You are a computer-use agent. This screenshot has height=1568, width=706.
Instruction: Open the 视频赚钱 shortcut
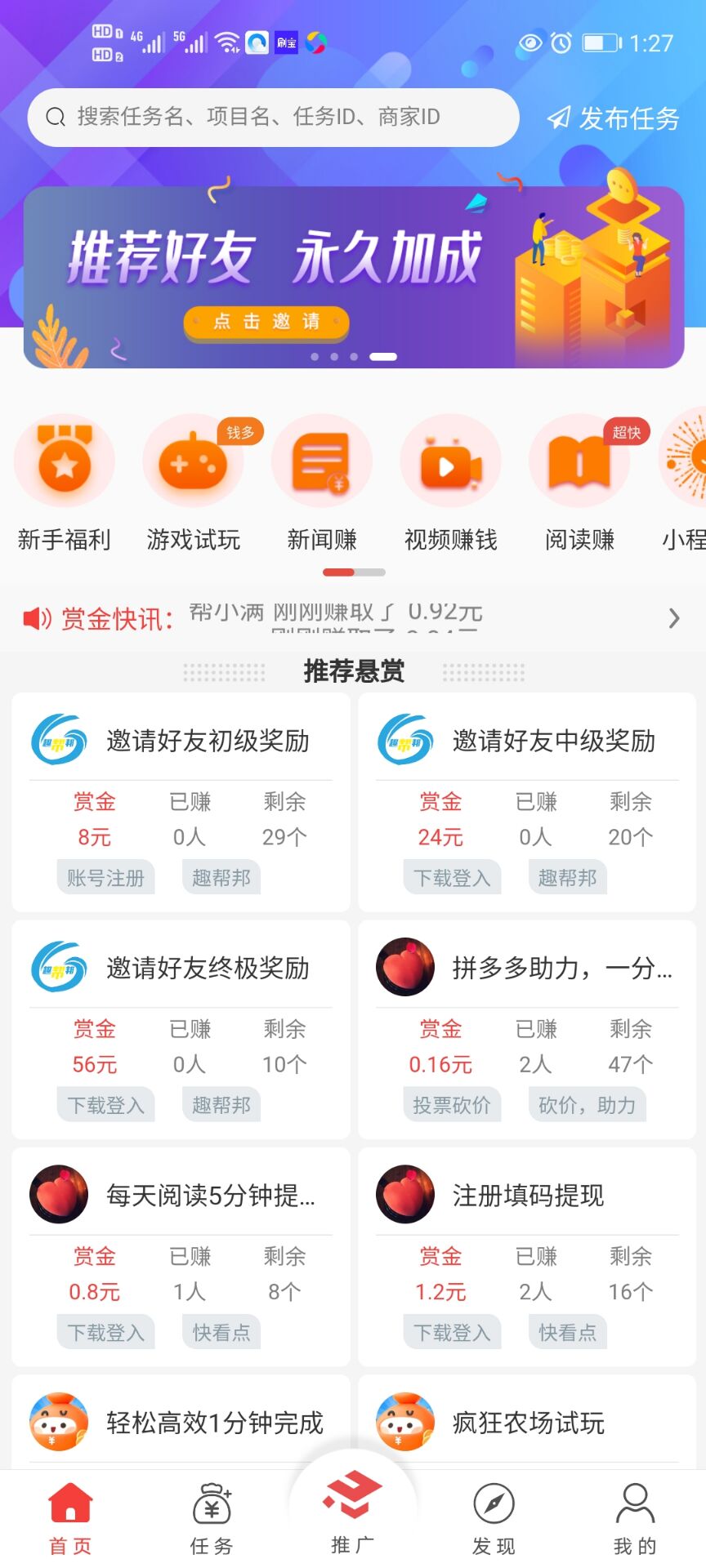coord(450,482)
